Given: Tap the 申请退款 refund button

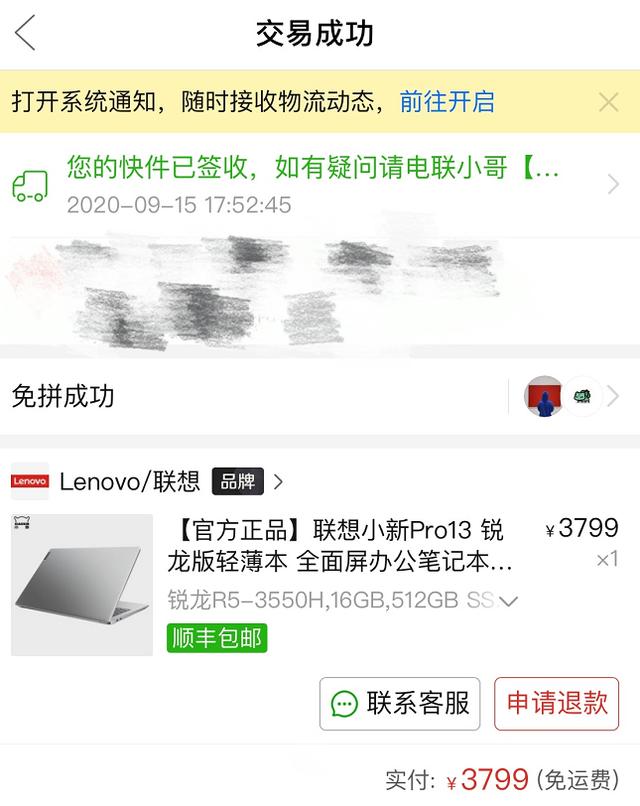Looking at the screenshot, I should point(557,703).
